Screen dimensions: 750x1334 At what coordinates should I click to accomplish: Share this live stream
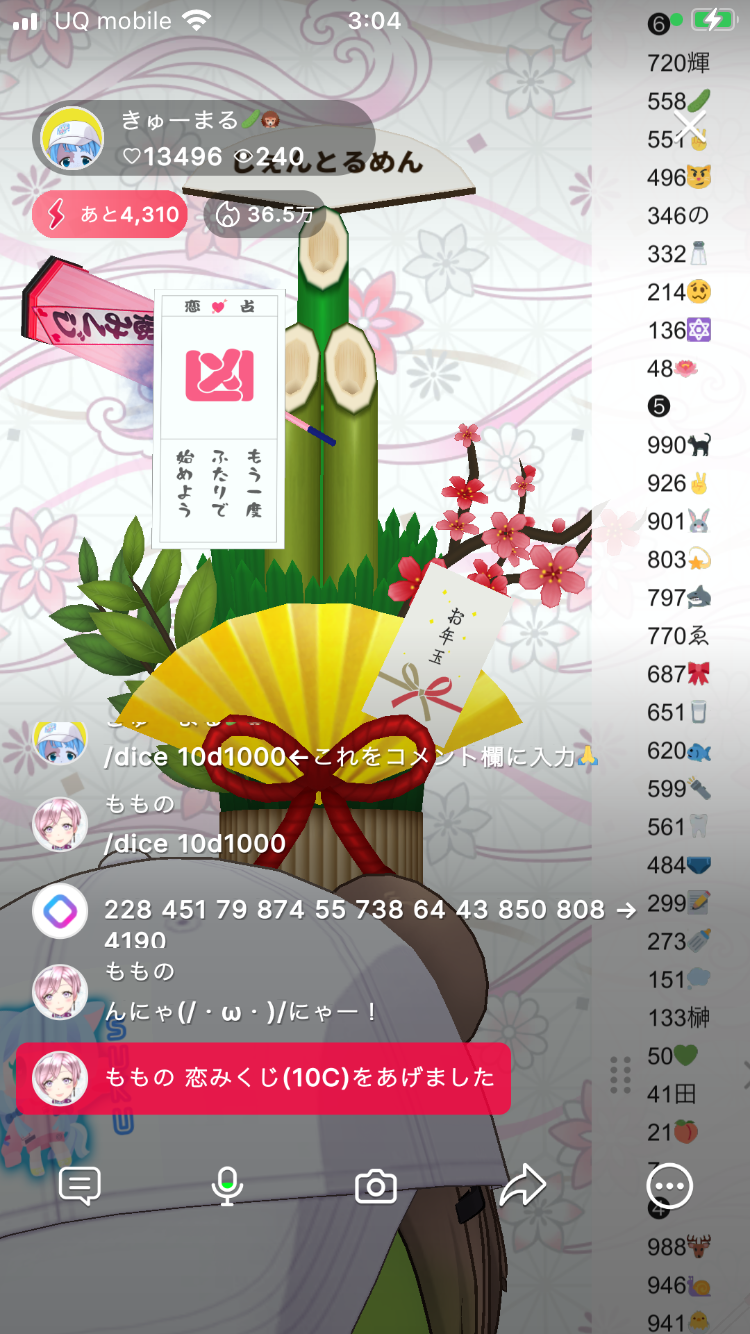pyautogui.click(x=522, y=1187)
